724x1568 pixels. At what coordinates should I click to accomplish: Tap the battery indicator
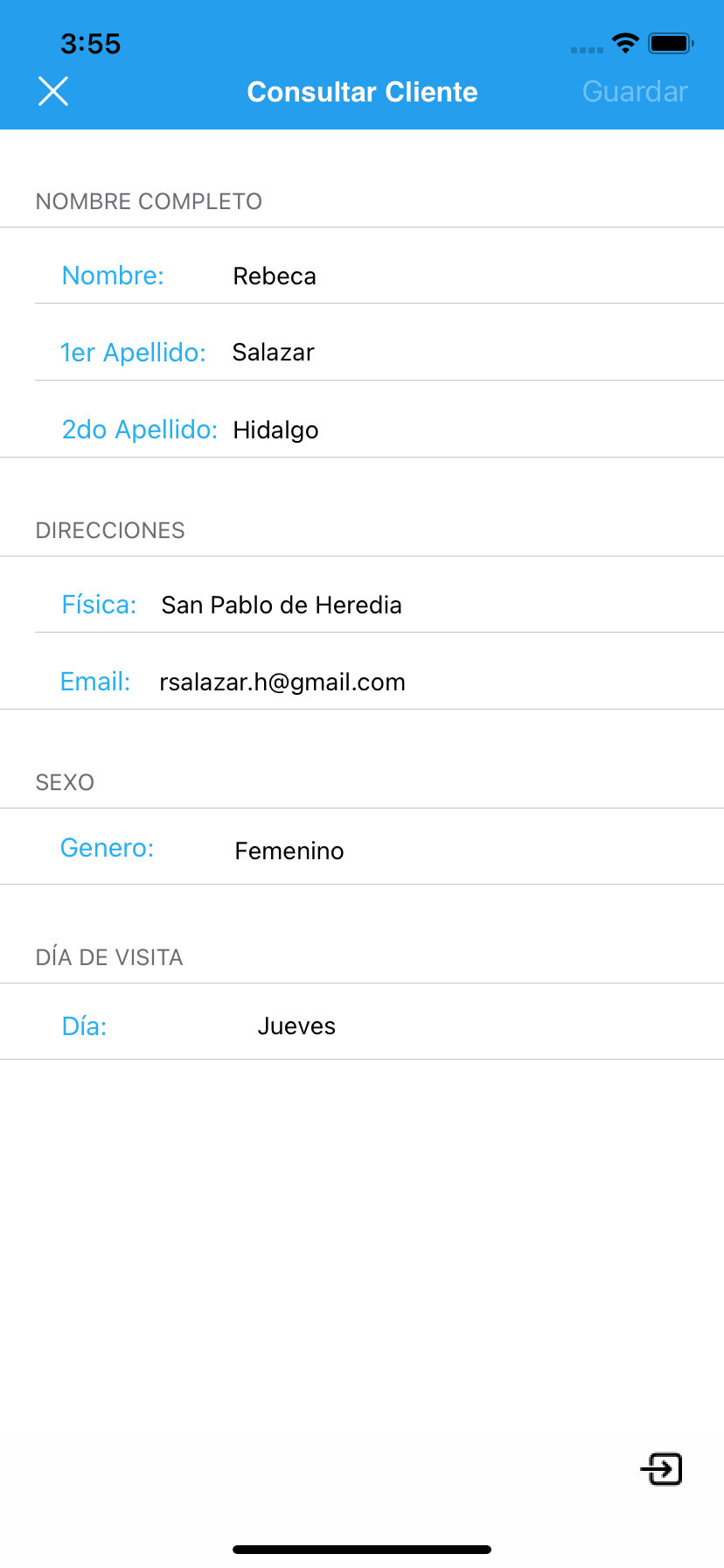pos(669,42)
